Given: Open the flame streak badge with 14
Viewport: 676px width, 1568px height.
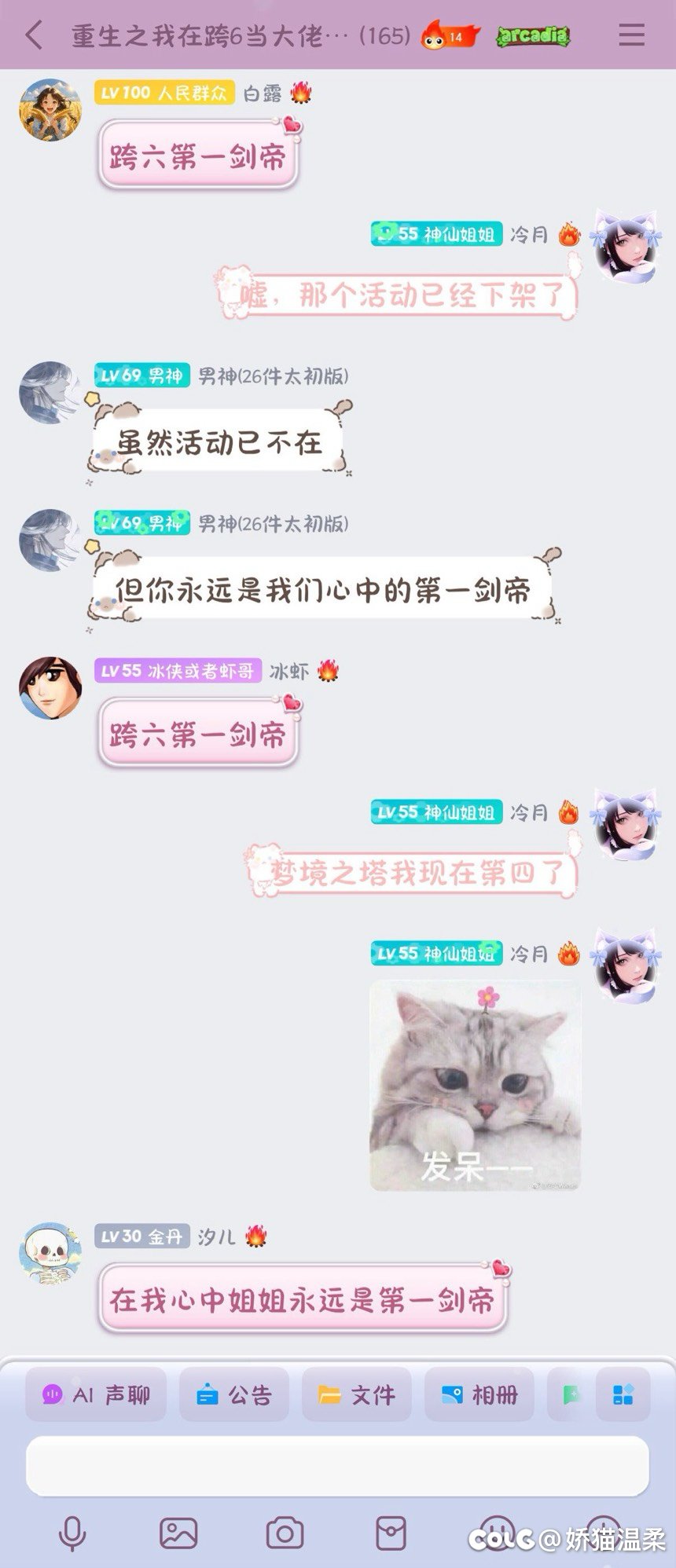Looking at the screenshot, I should (450, 35).
